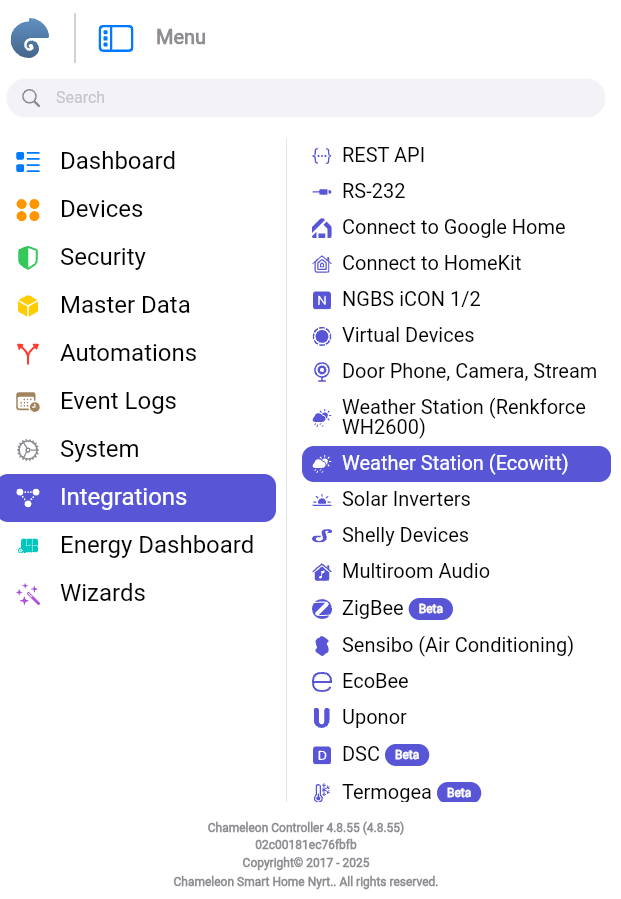Select Weather Station (Renkforce WH2600)

[x=463, y=417]
